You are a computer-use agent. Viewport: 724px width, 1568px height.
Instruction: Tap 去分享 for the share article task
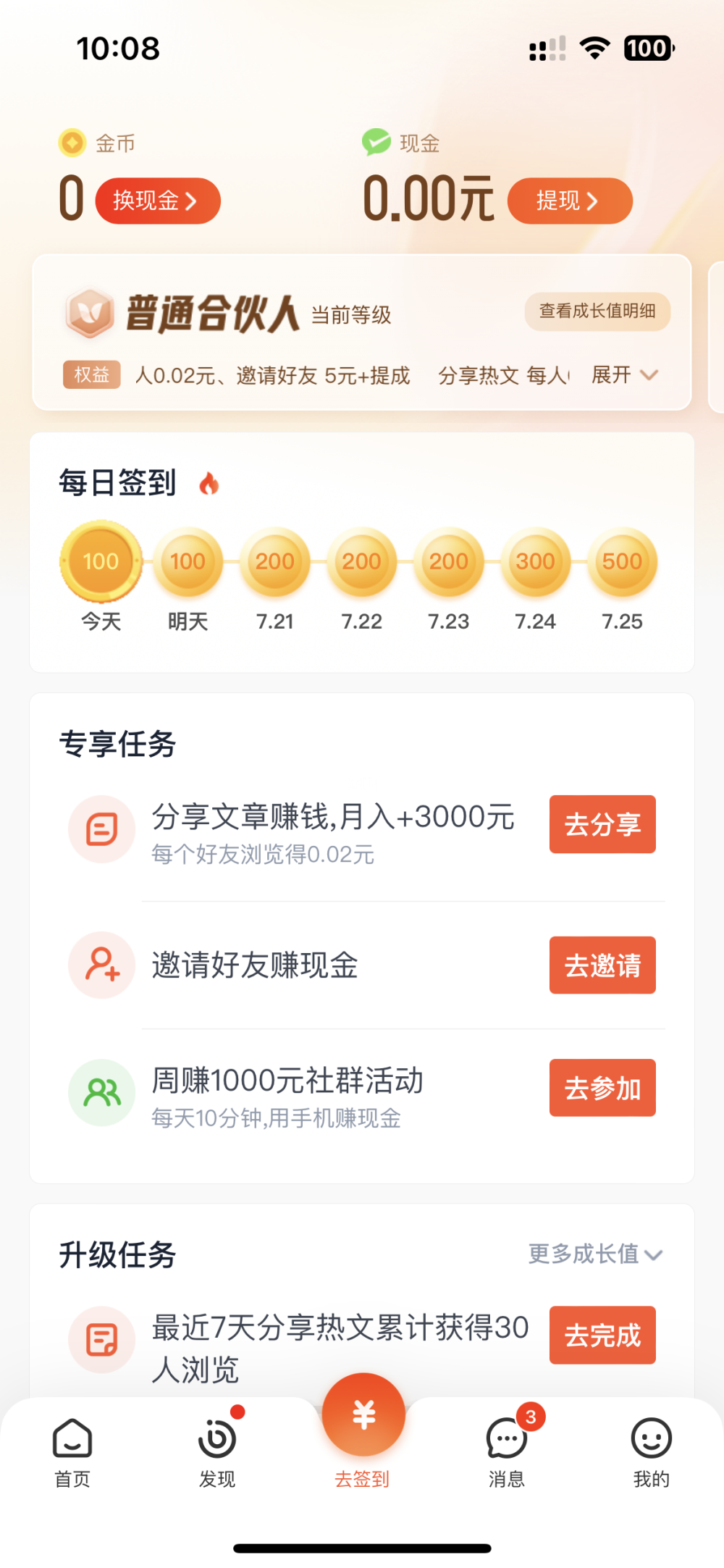602,824
